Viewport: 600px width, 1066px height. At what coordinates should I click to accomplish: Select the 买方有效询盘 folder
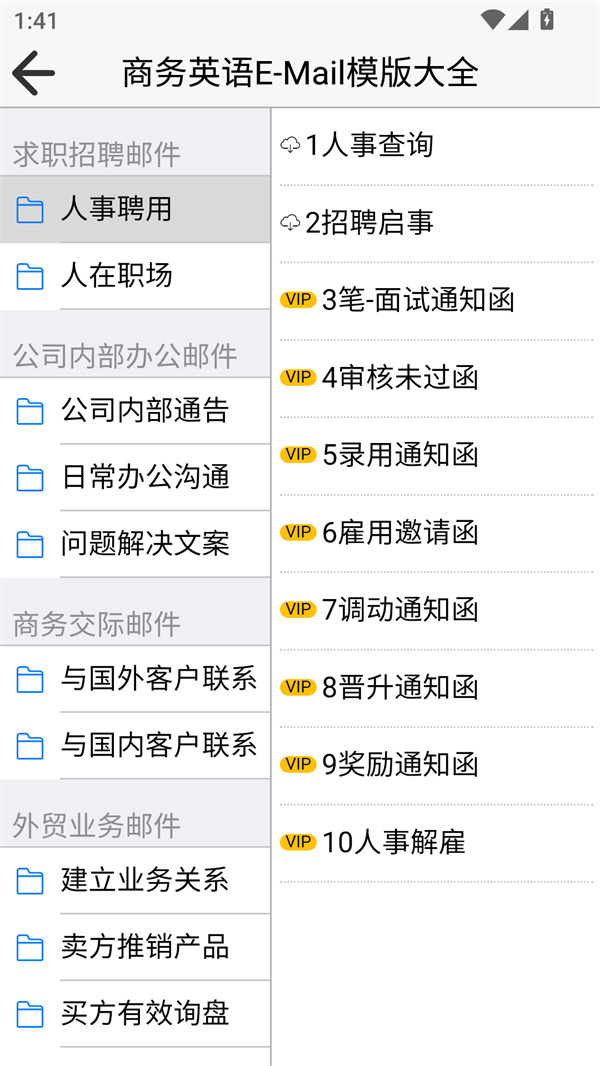pyautogui.click(x=135, y=1014)
